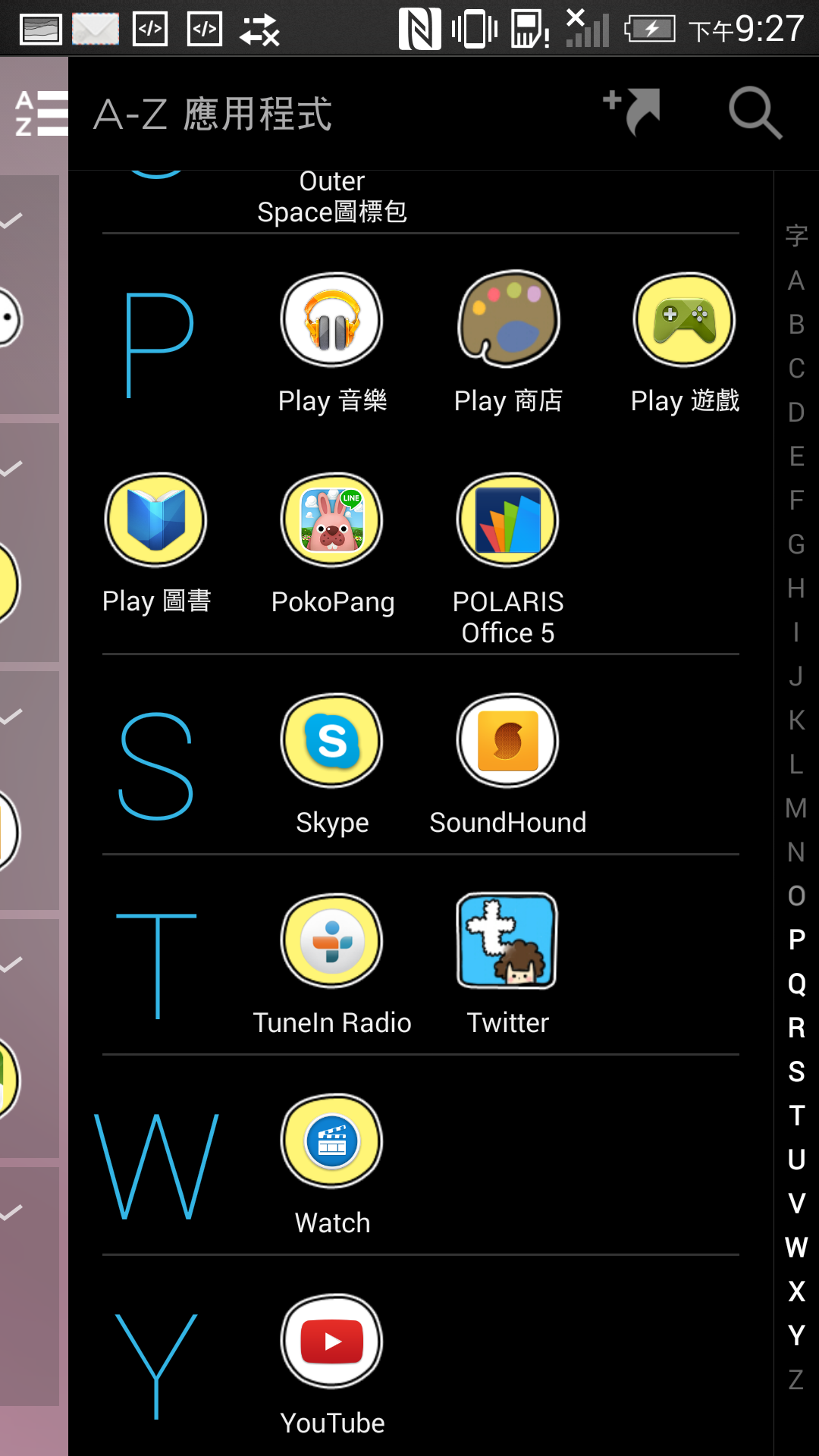Open the A-Z sort menu icon
This screenshot has width=819, height=1456.
(42, 114)
